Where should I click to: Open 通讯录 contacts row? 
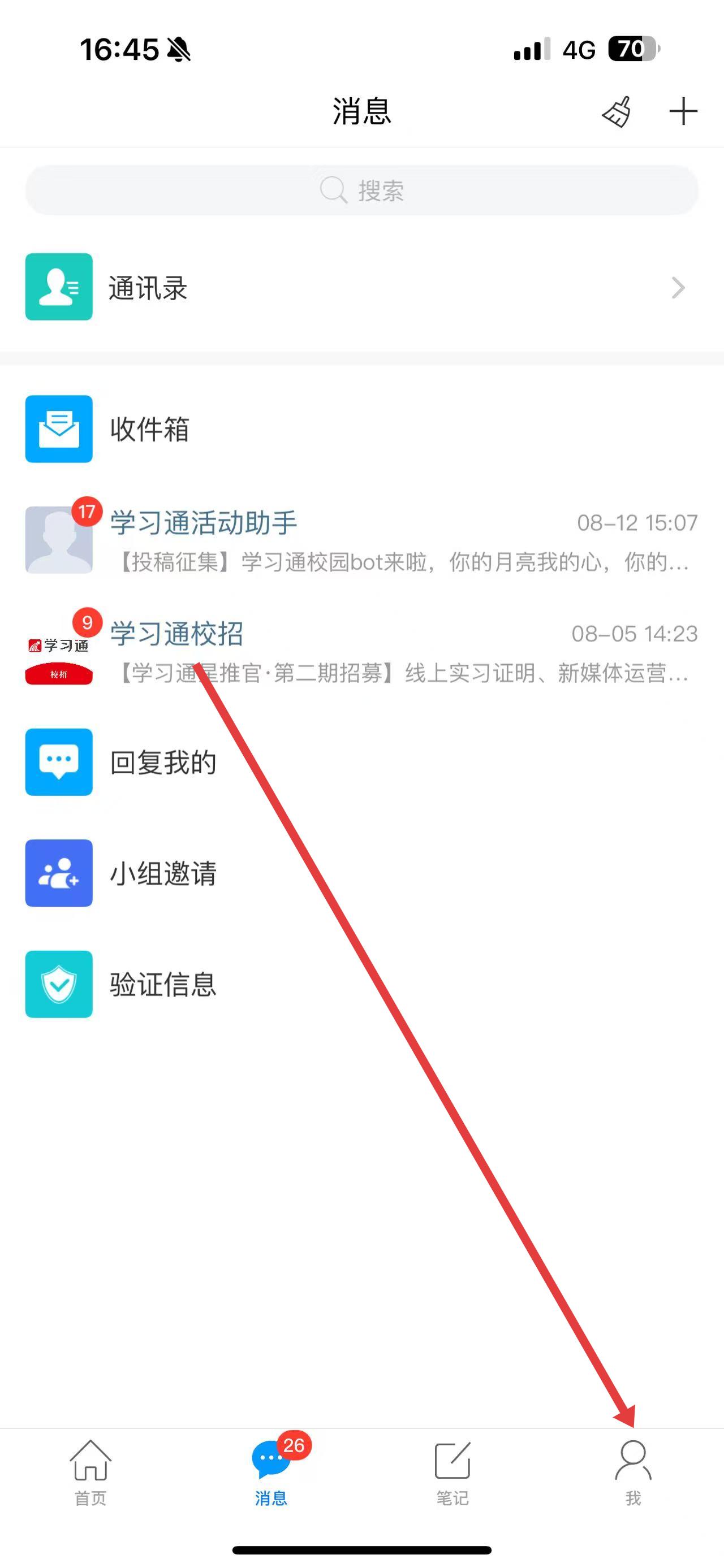[x=361, y=287]
